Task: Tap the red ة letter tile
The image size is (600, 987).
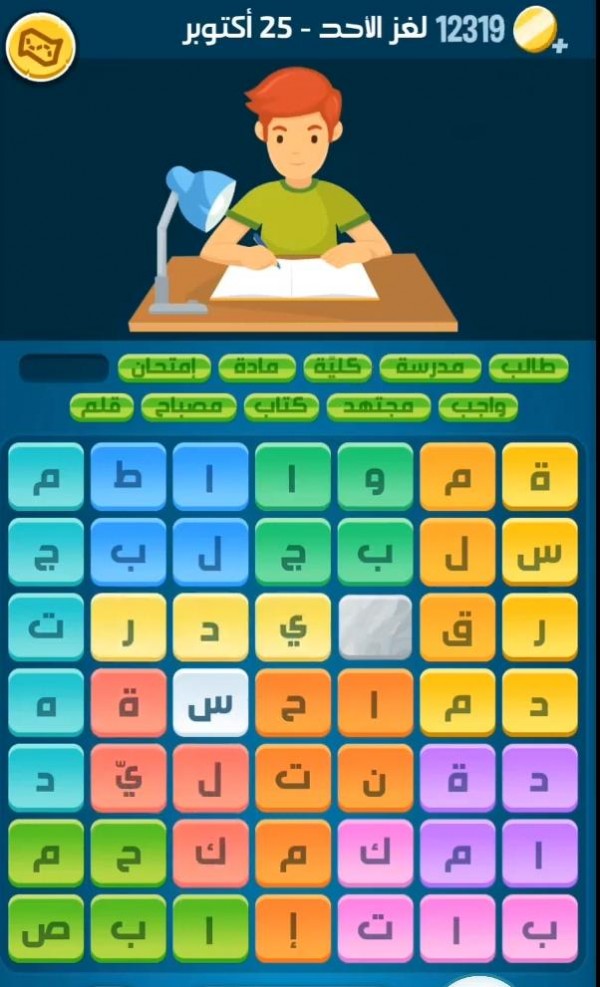Action: pos(128,703)
